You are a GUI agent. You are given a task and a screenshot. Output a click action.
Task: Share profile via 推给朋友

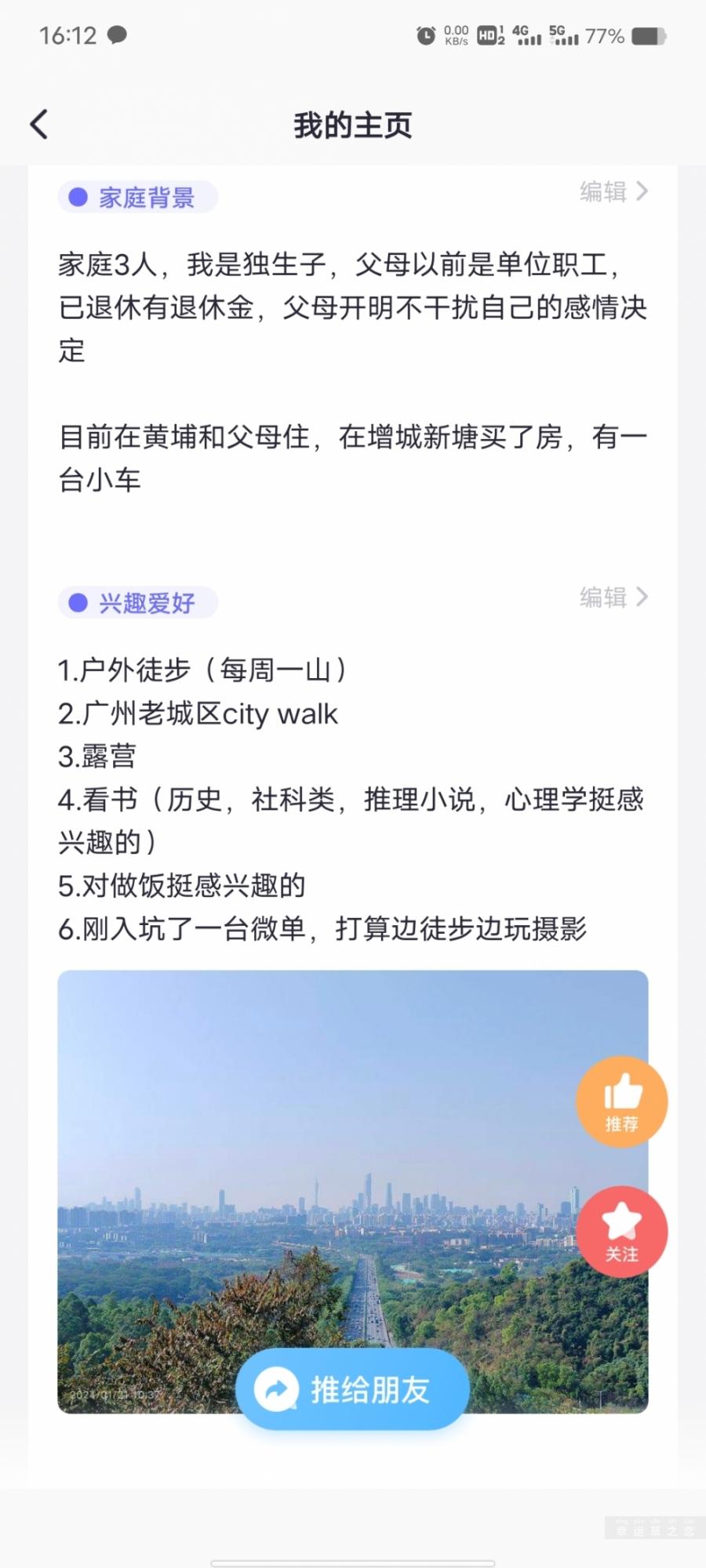click(x=352, y=1389)
